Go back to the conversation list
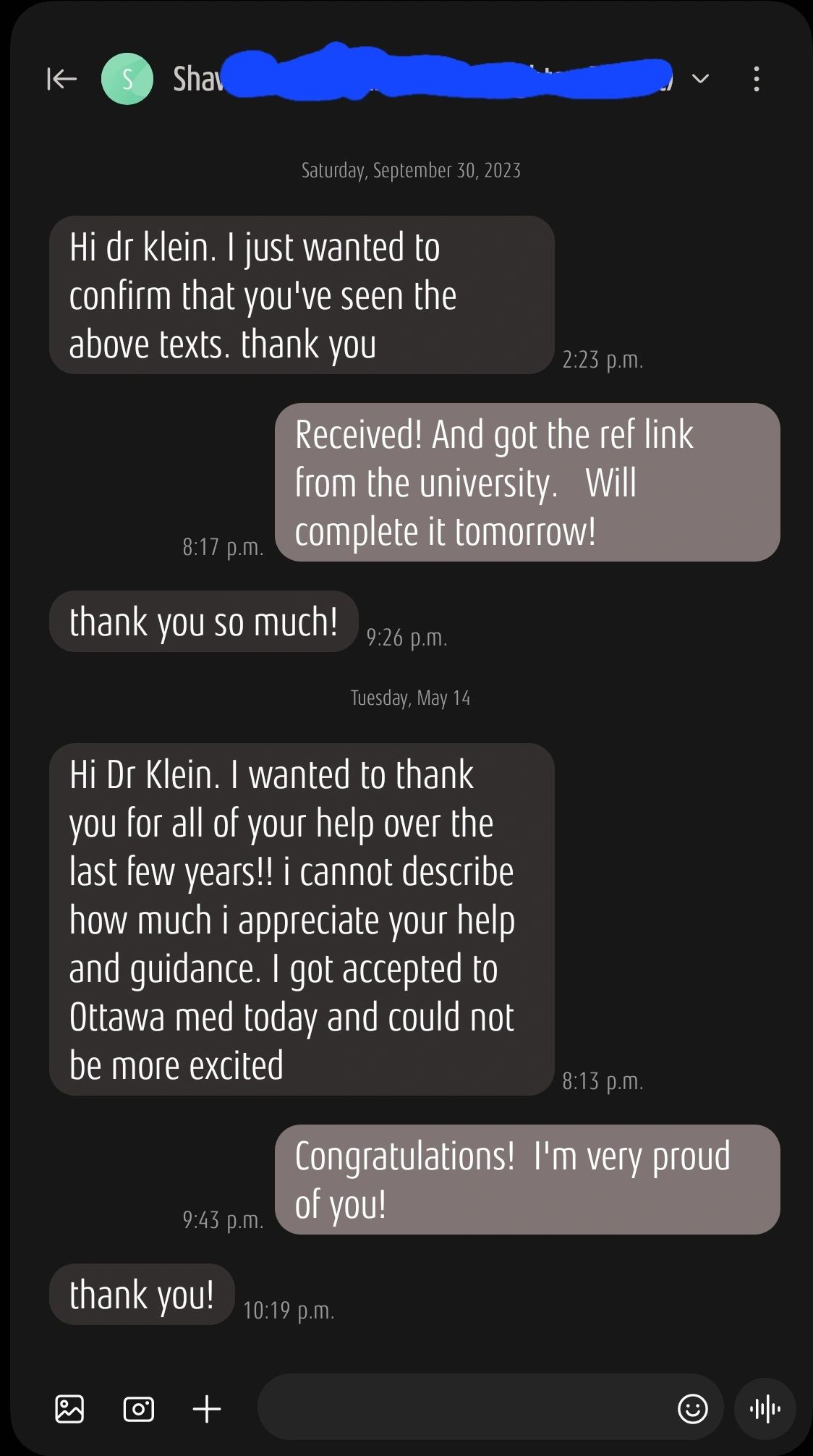The height and width of the screenshot is (1456, 813). point(61,78)
